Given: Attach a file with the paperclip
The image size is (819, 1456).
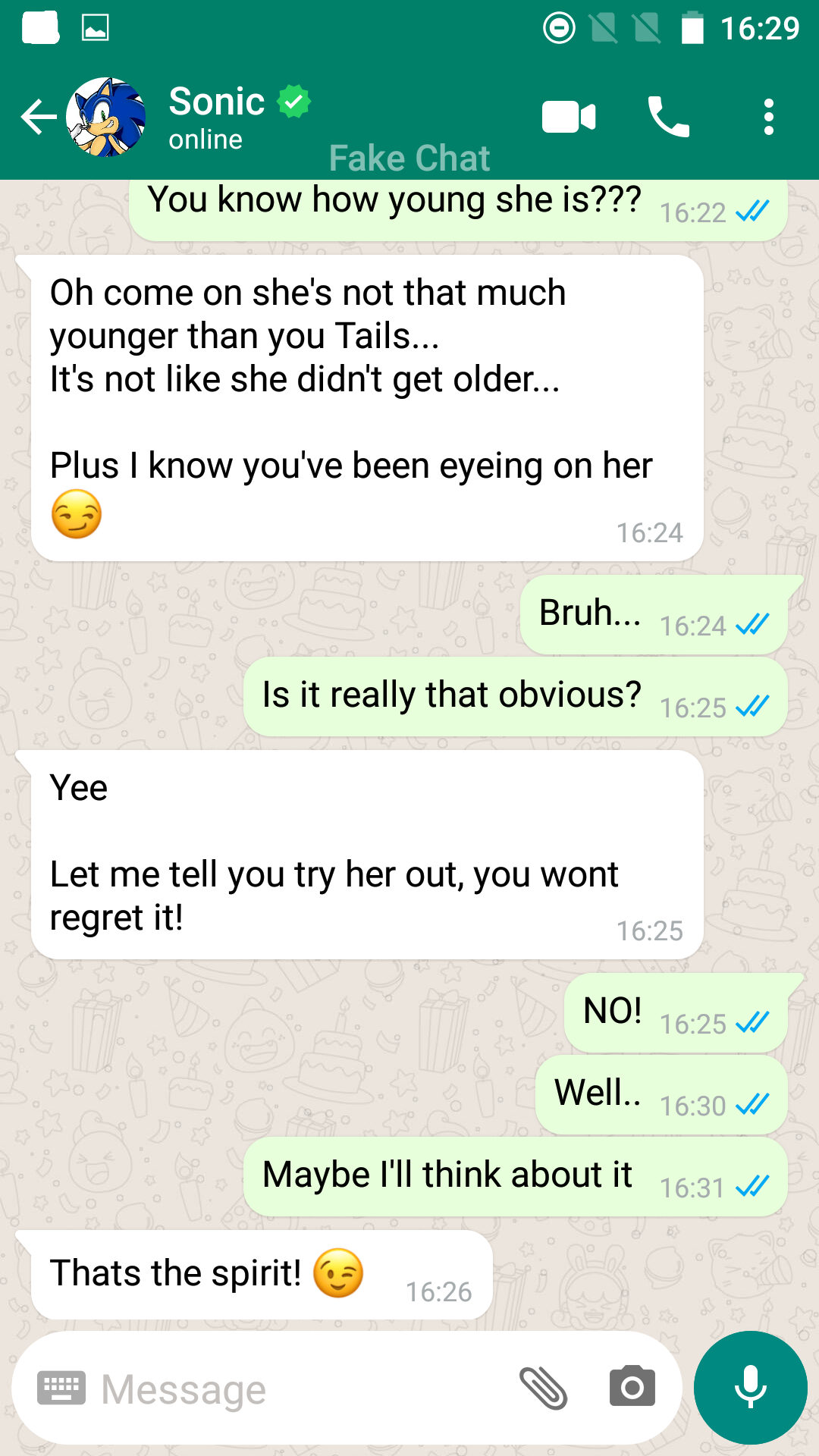Looking at the screenshot, I should 543,1389.
